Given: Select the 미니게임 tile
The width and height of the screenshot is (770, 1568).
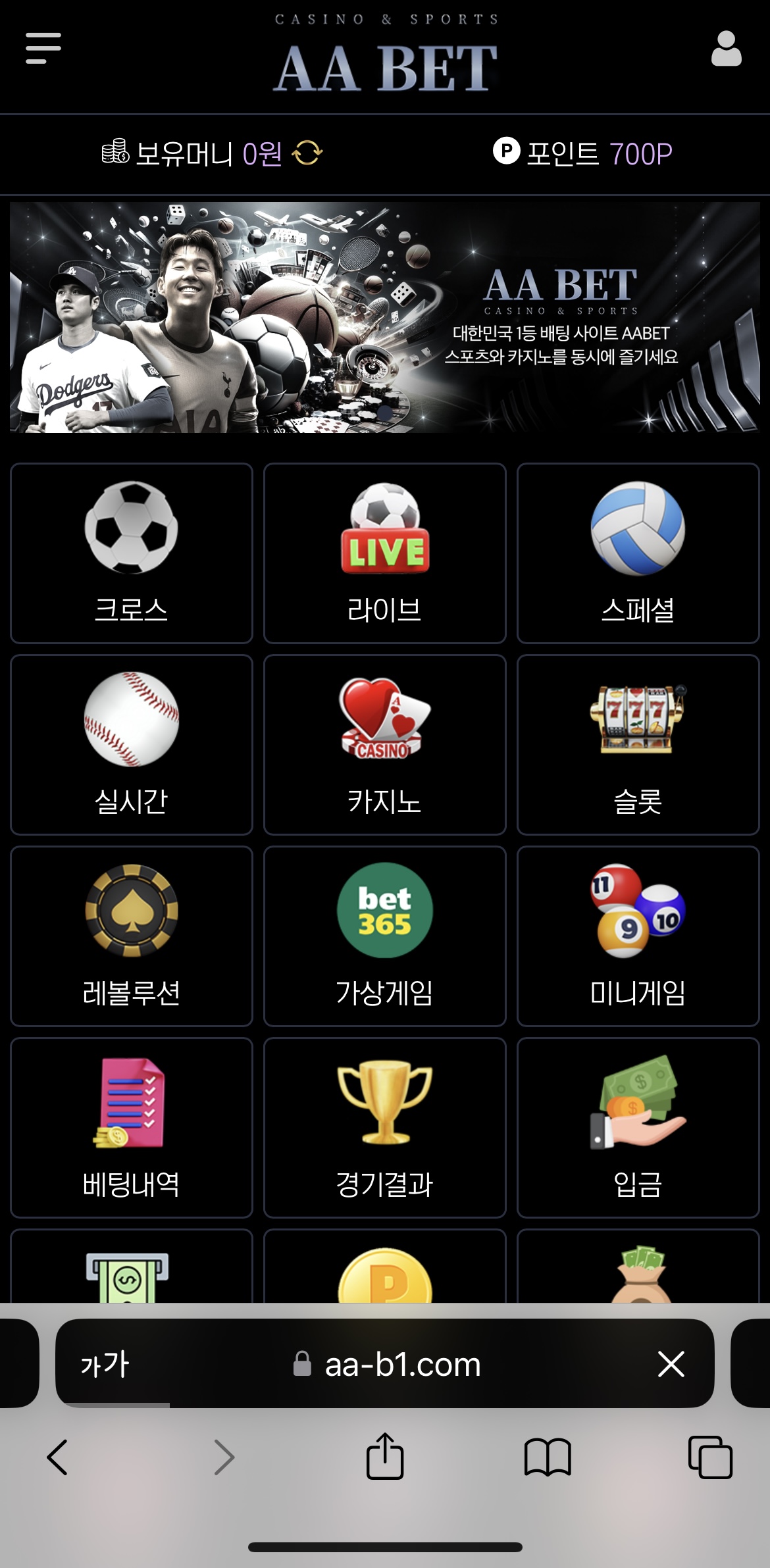Looking at the screenshot, I should (638, 936).
